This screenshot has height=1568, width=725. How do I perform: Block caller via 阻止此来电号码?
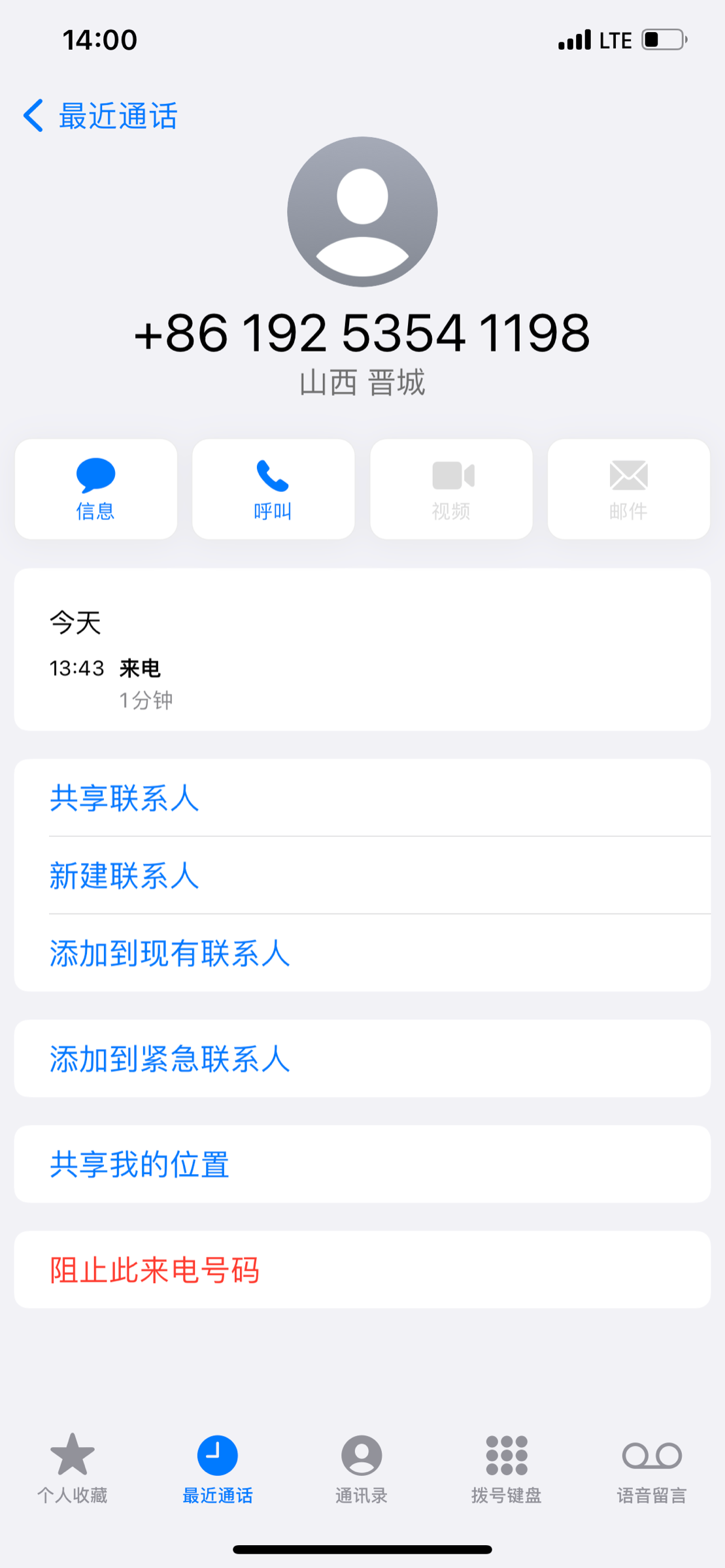362,1270
